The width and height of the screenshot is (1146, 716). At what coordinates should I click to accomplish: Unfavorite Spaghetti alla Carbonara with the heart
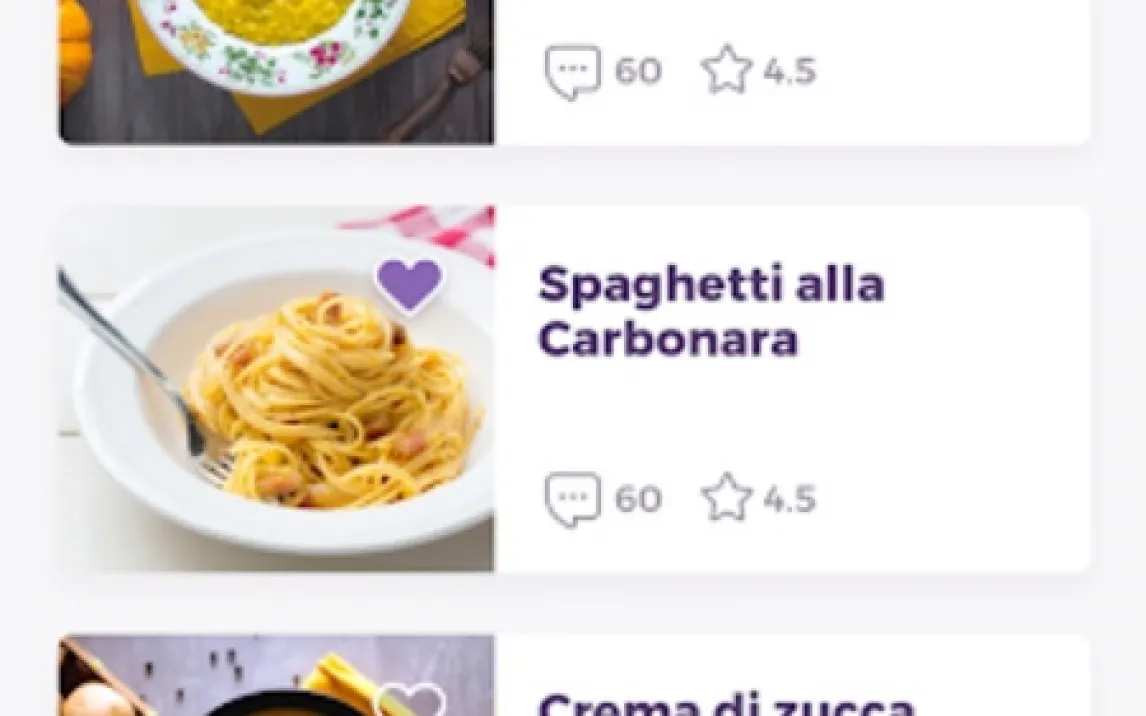[409, 284]
